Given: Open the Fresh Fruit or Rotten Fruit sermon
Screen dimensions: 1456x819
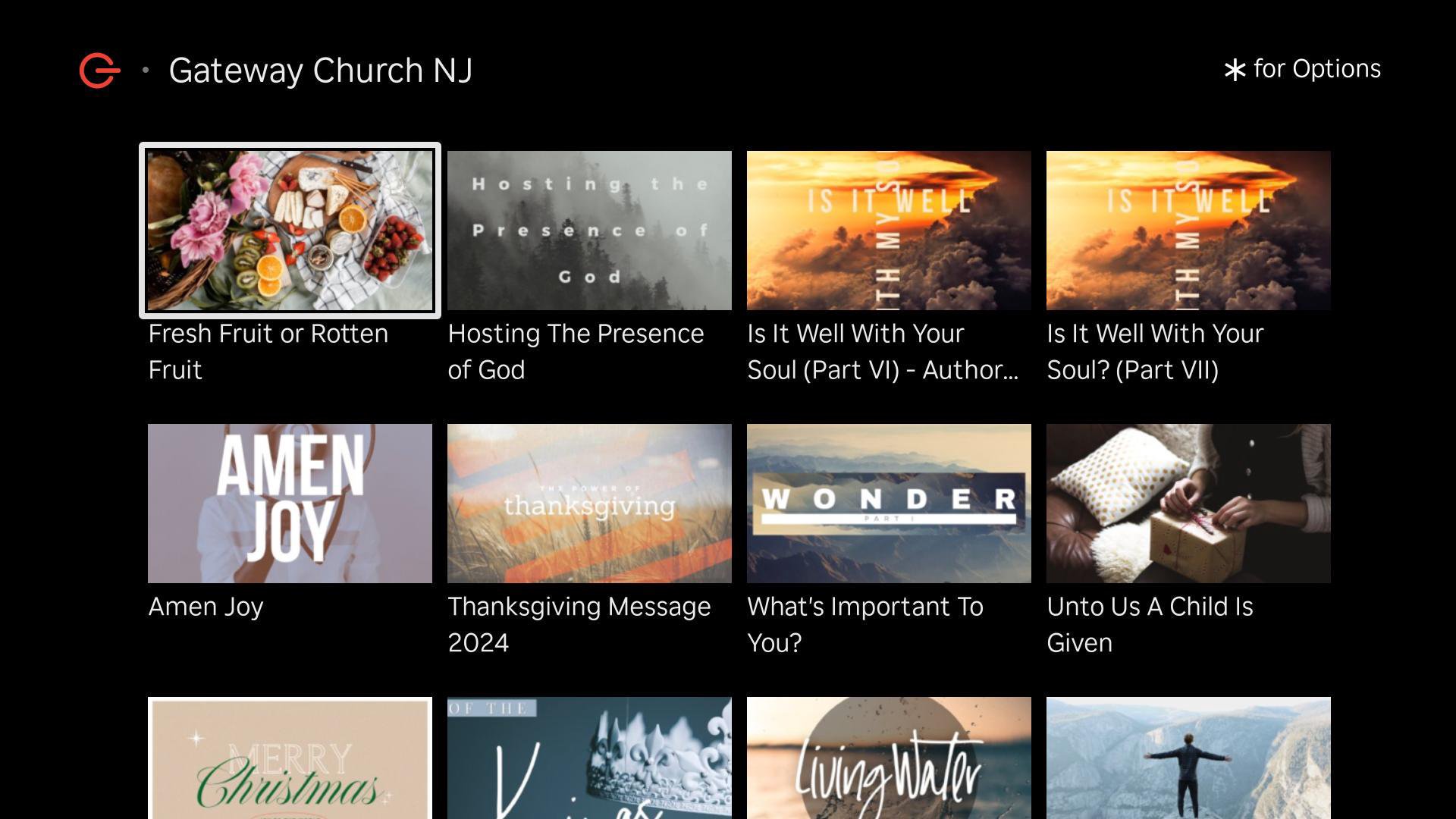Looking at the screenshot, I should (290, 231).
